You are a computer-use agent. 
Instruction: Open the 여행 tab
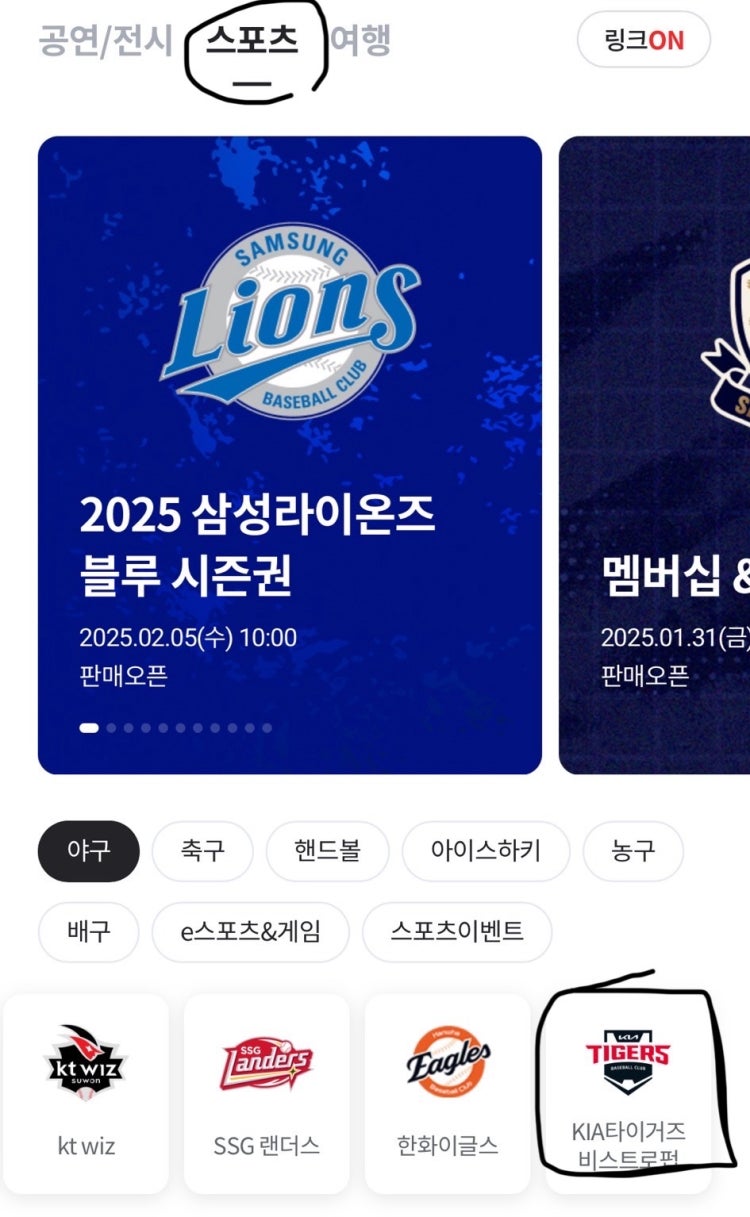point(360,41)
